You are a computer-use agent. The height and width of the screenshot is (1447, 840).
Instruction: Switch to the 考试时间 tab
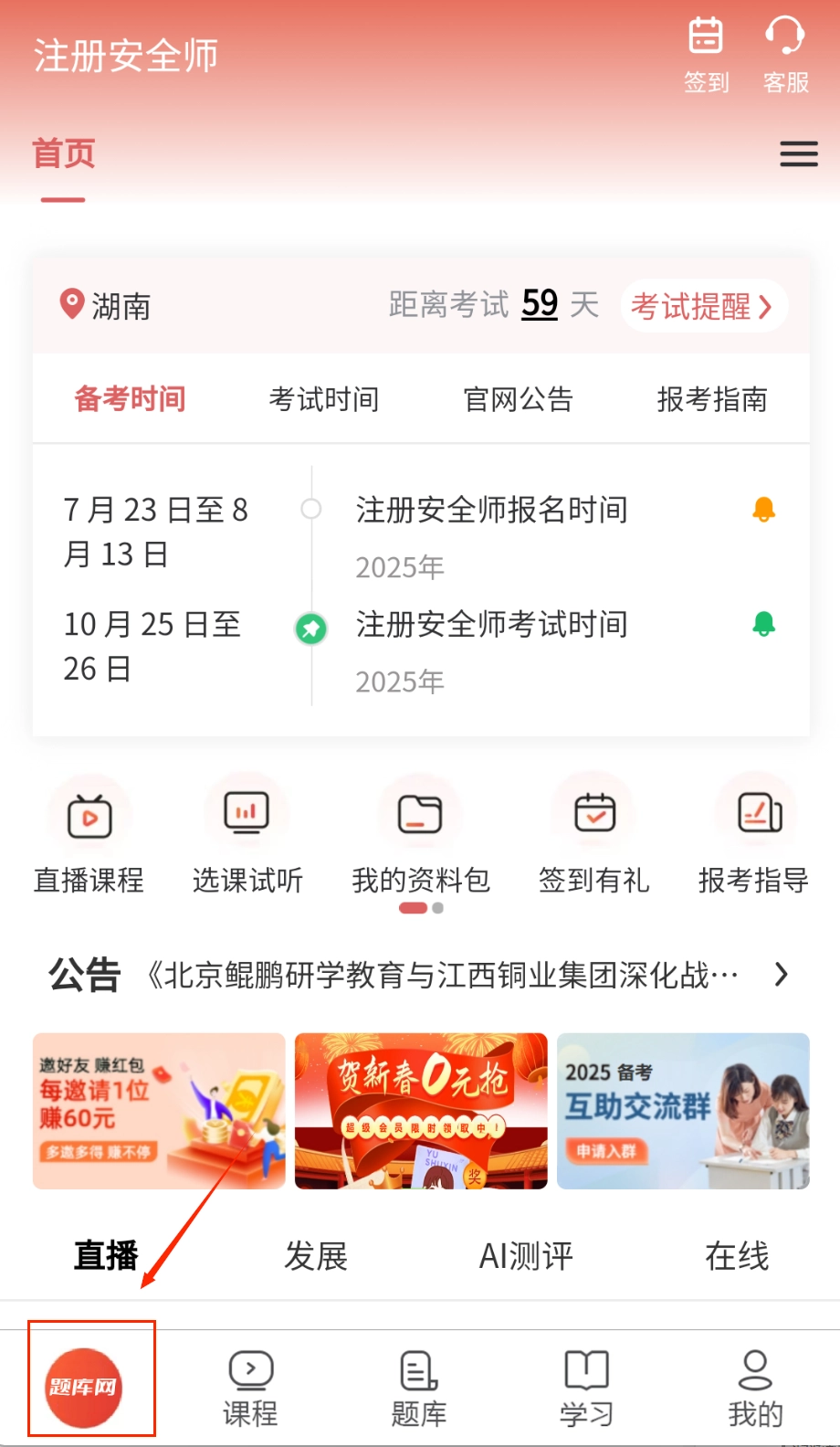[324, 399]
